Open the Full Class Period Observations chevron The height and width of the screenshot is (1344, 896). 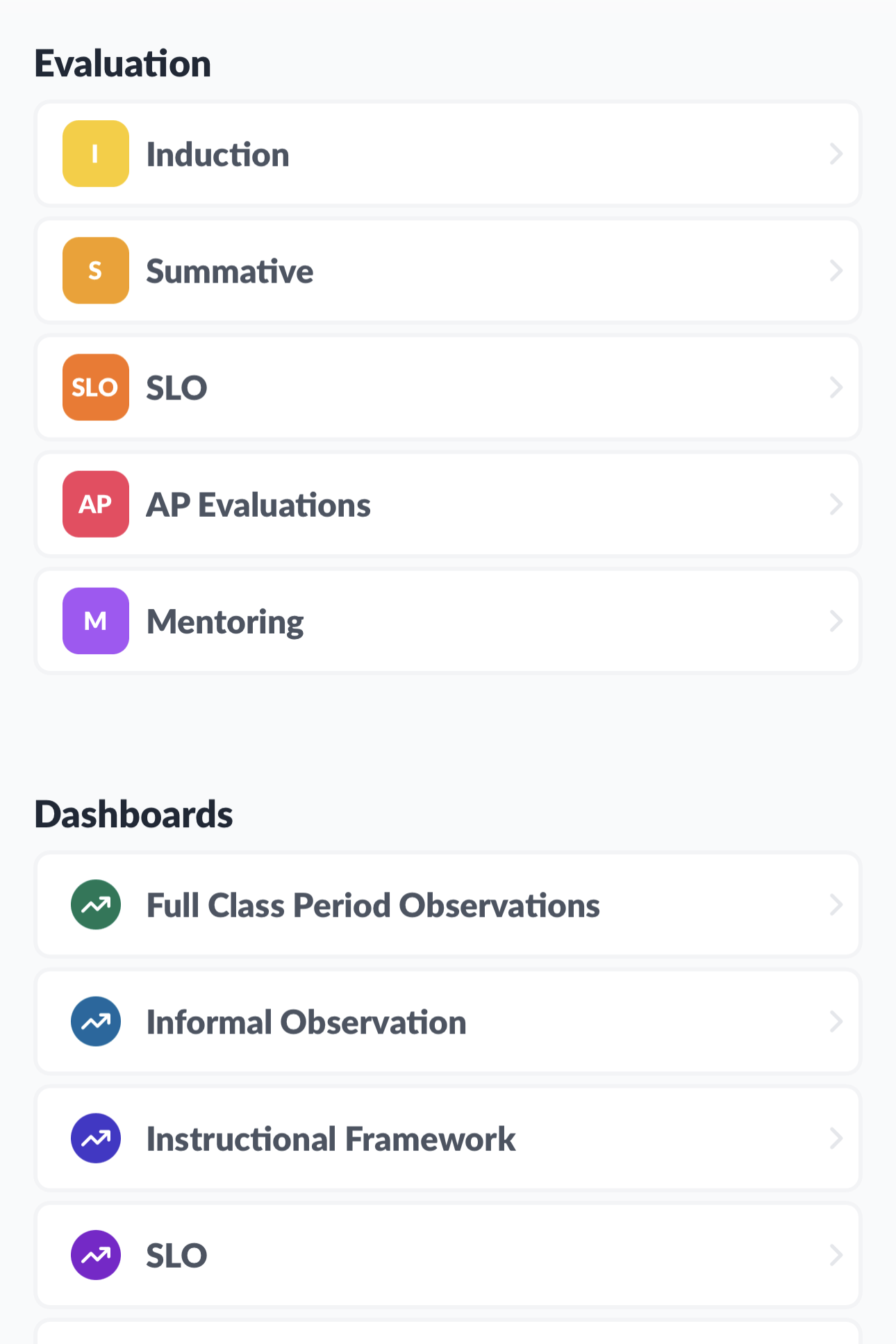tap(836, 904)
